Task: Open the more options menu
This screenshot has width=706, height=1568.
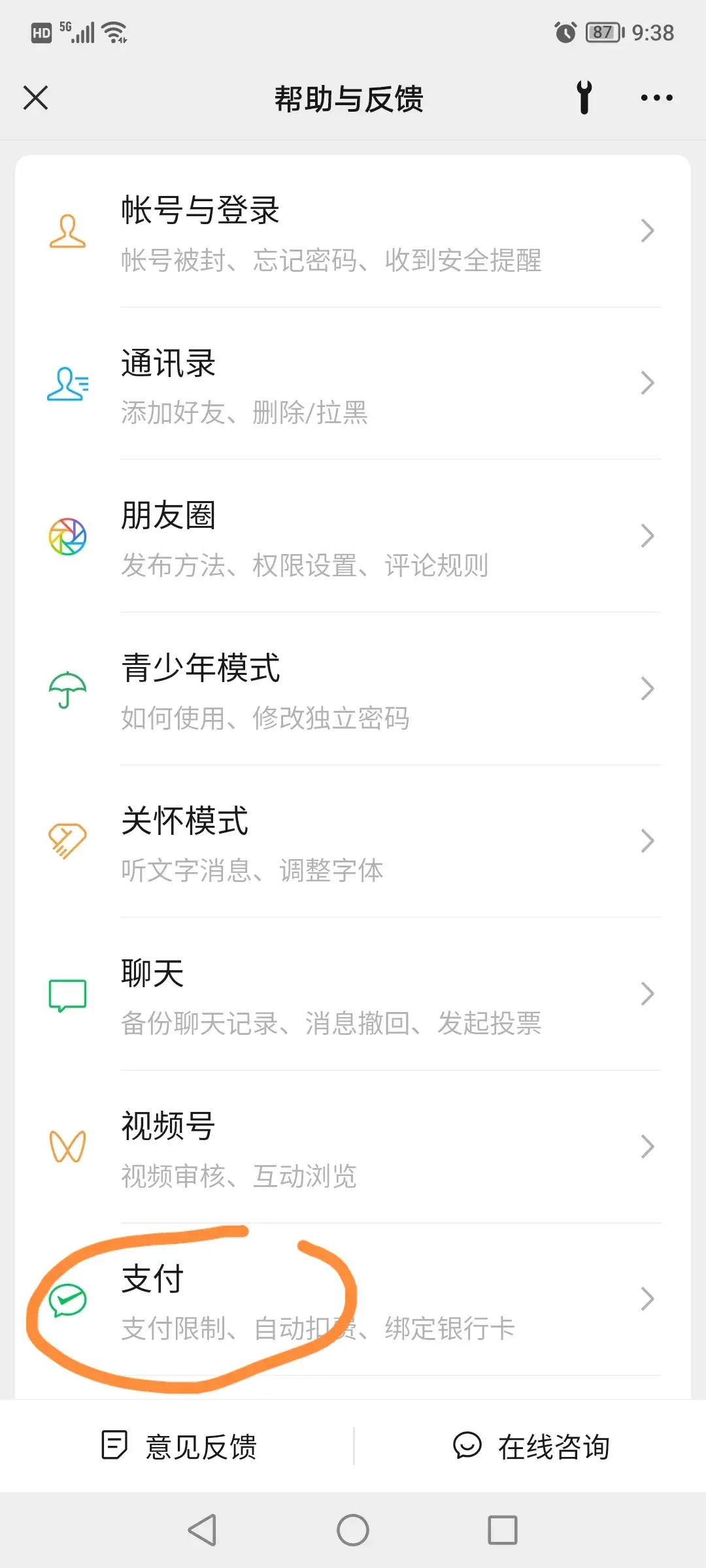Action: coord(656,97)
